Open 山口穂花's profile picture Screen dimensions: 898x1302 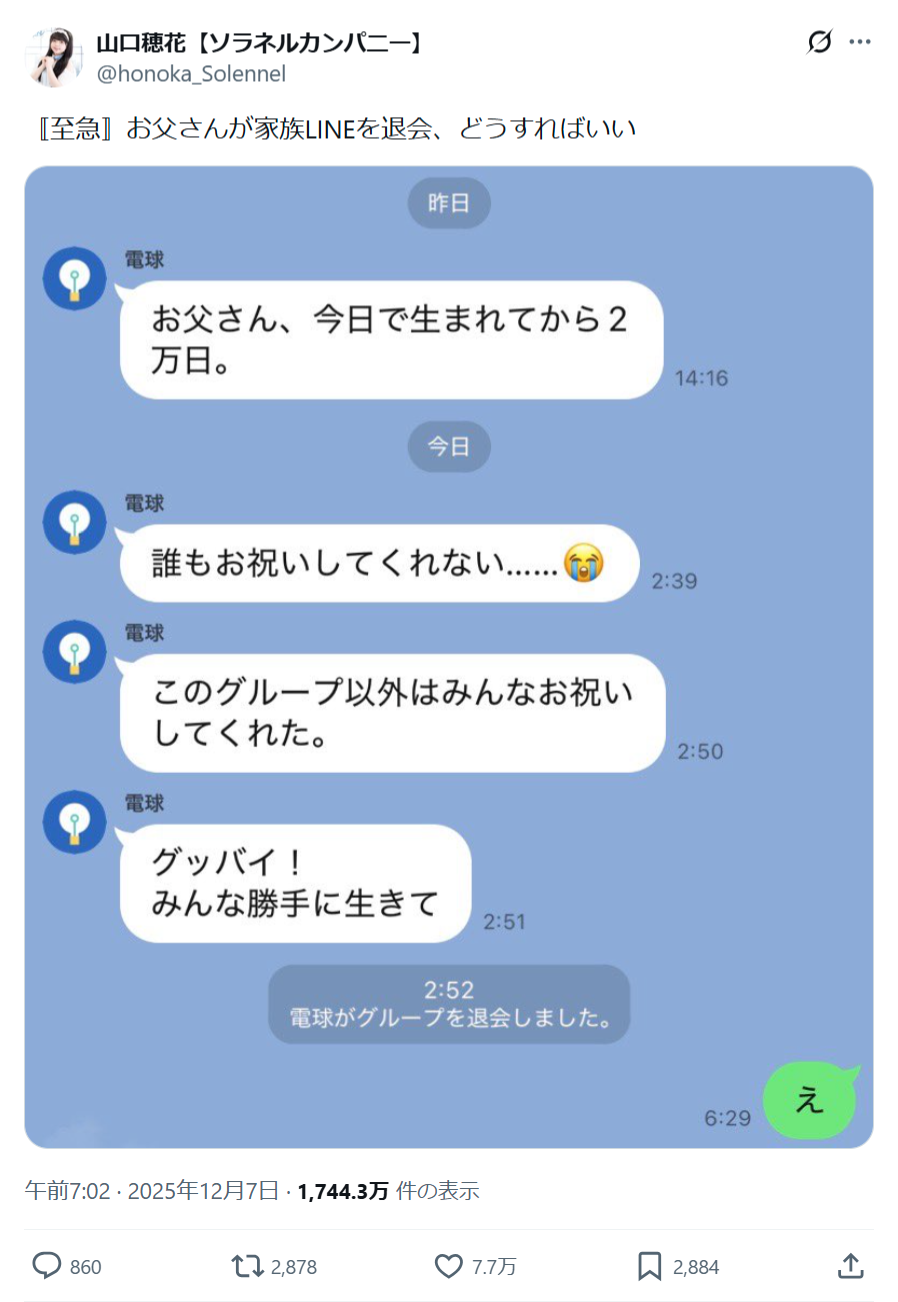[57, 58]
